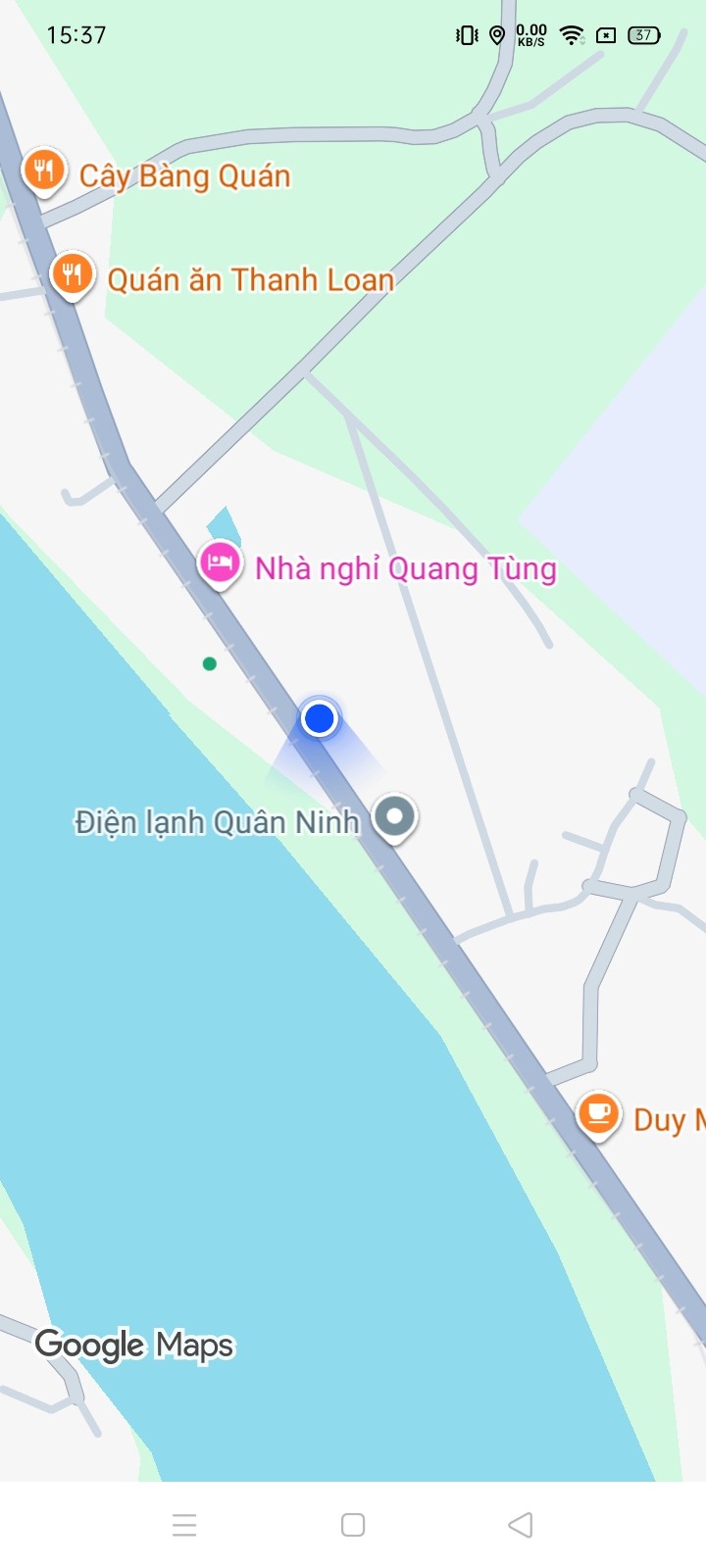Screen dimensions: 706x1568
Task: Go to the home screen
Action: tap(353, 1525)
